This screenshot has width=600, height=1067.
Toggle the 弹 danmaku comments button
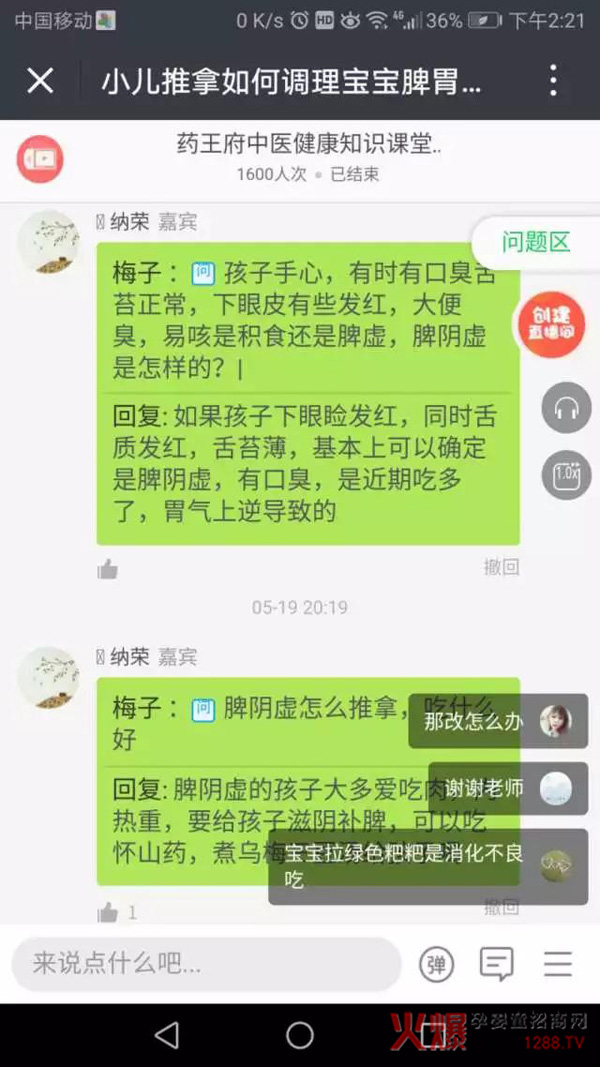pos(436,964)
